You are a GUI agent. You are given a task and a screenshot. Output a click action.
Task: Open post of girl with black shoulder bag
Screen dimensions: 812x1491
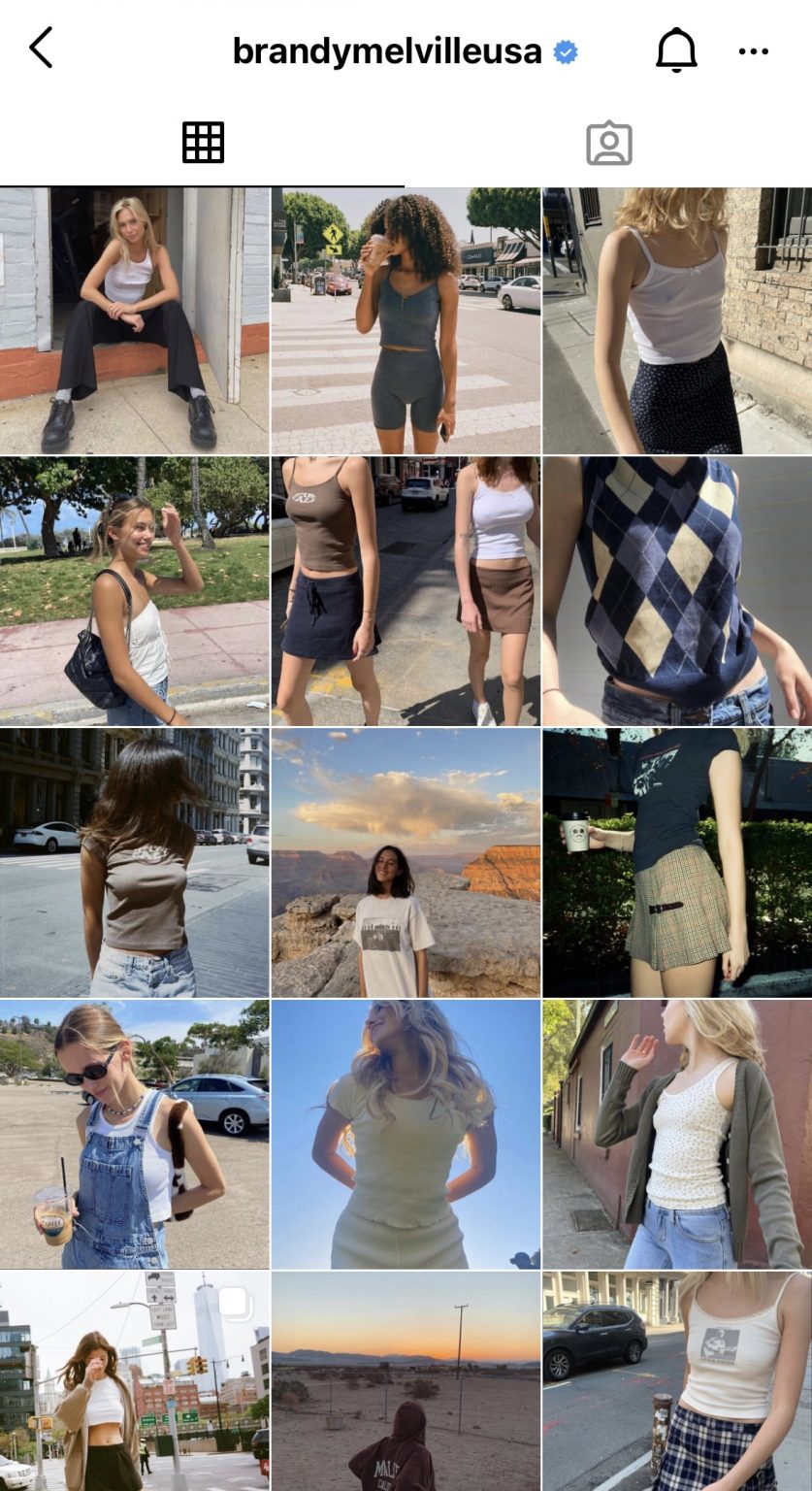(x=134, y=591)
